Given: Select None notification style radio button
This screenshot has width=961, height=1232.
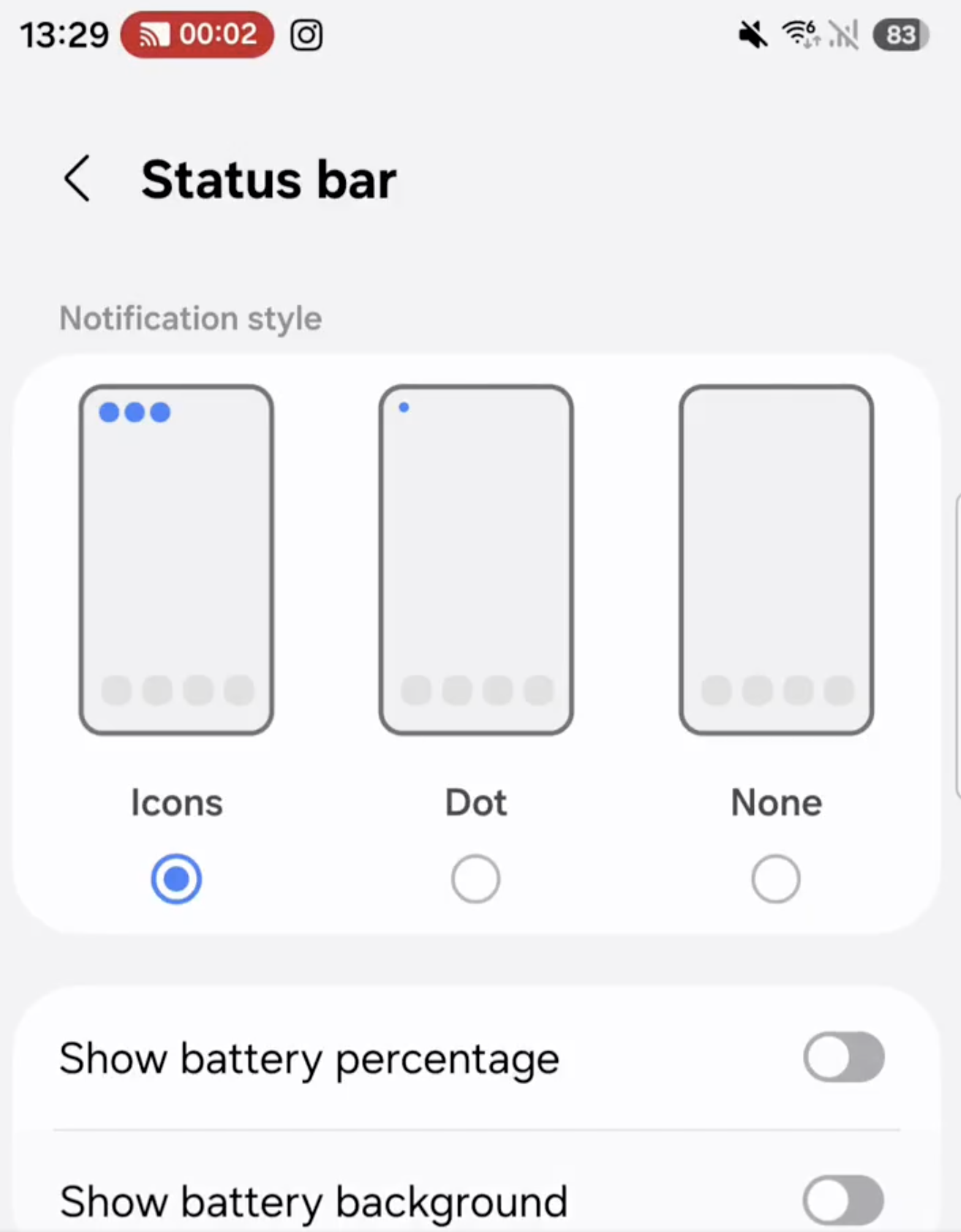Looking at the screenshot, I should pos(775,879).
